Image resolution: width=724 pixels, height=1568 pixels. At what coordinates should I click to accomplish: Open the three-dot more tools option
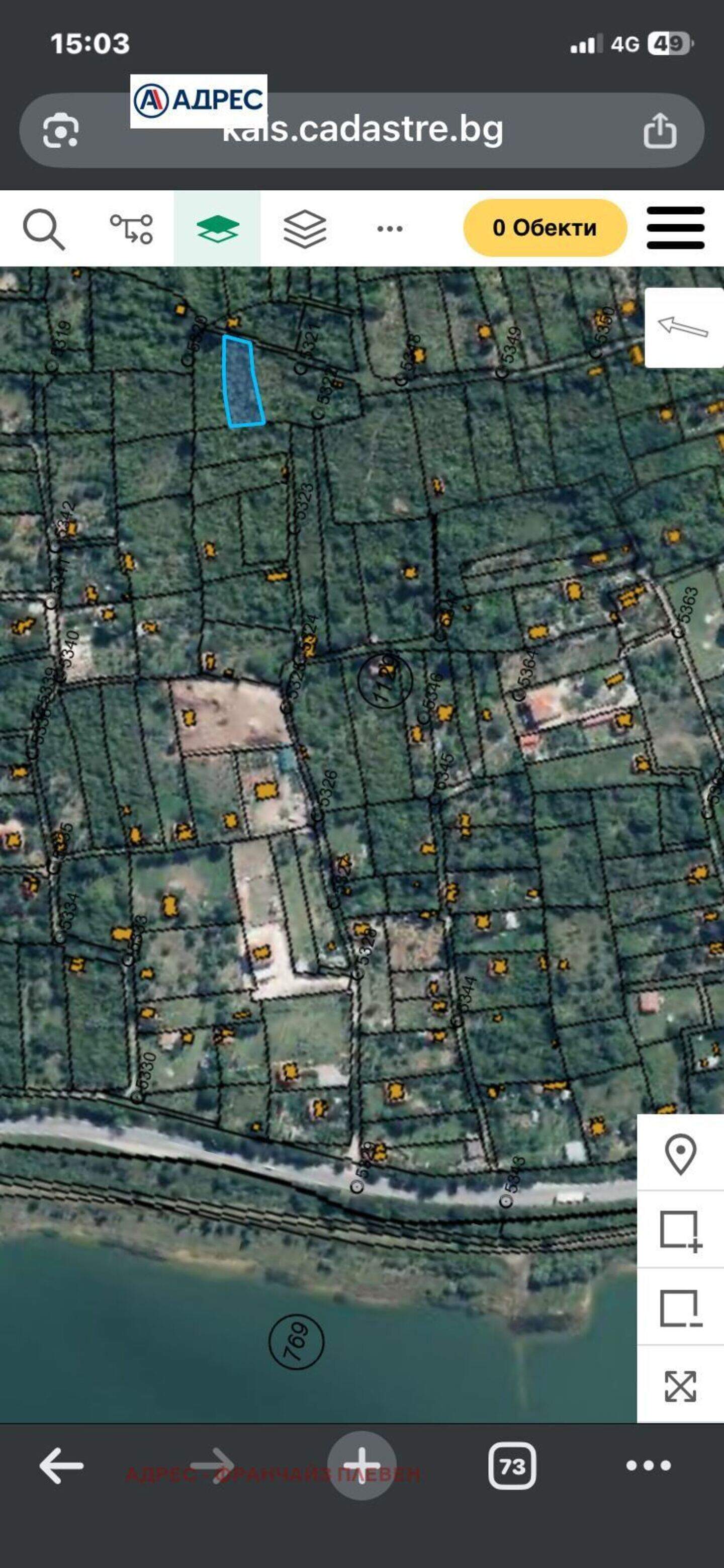coord(390,229)
